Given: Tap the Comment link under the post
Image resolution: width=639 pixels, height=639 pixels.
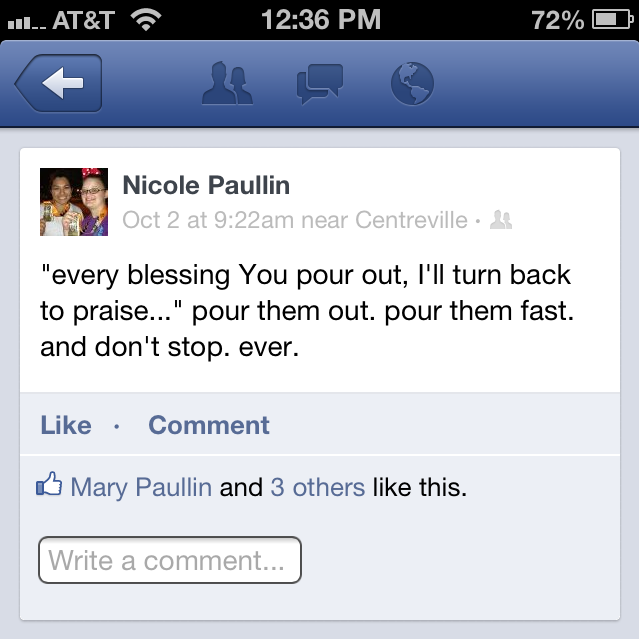Looking at the screenshot, I should pyautogui.click(x=209, y=425).
